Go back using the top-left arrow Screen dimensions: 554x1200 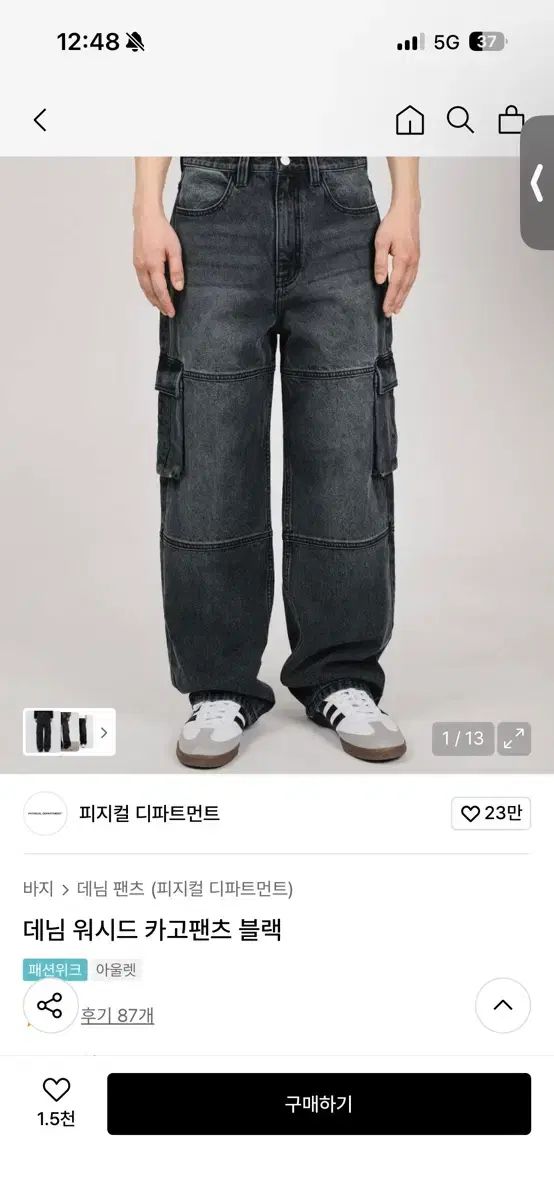(x=40, y=121)
